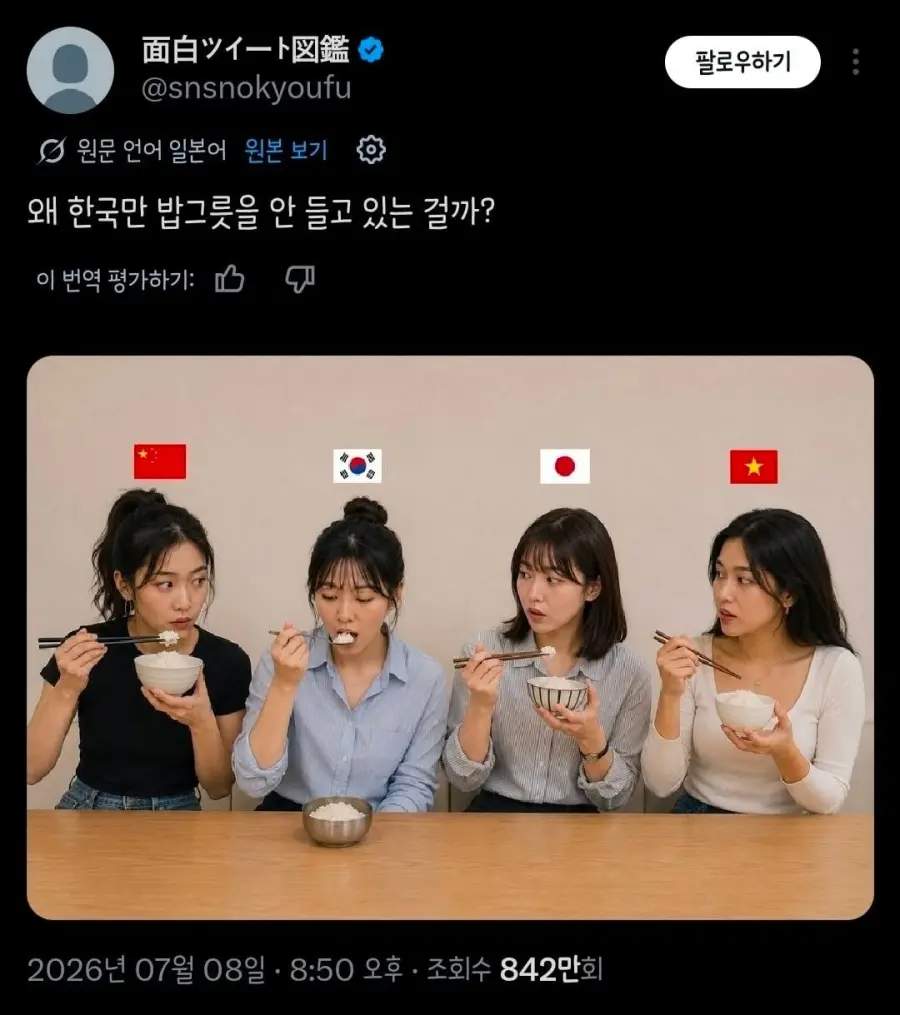
Task: Rate the translation with thumbs up
Action: coord(229,280)
